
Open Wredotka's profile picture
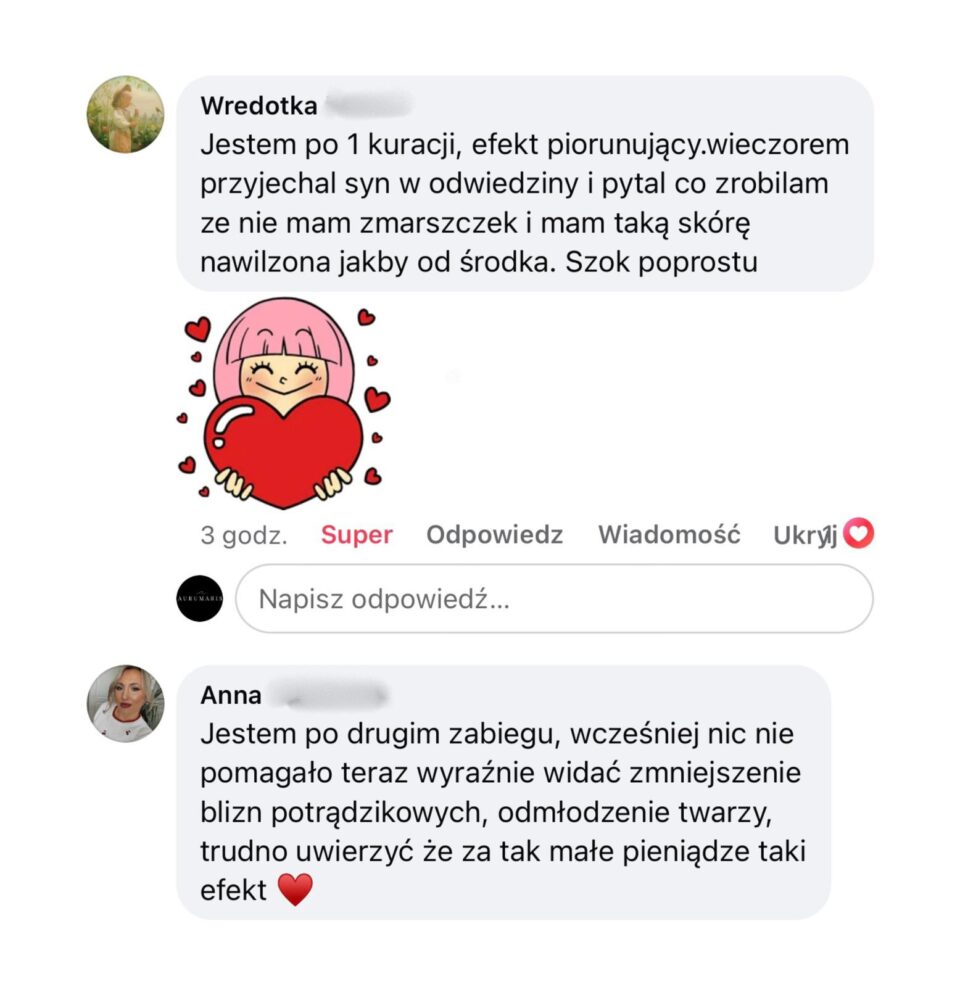(125, 114)
